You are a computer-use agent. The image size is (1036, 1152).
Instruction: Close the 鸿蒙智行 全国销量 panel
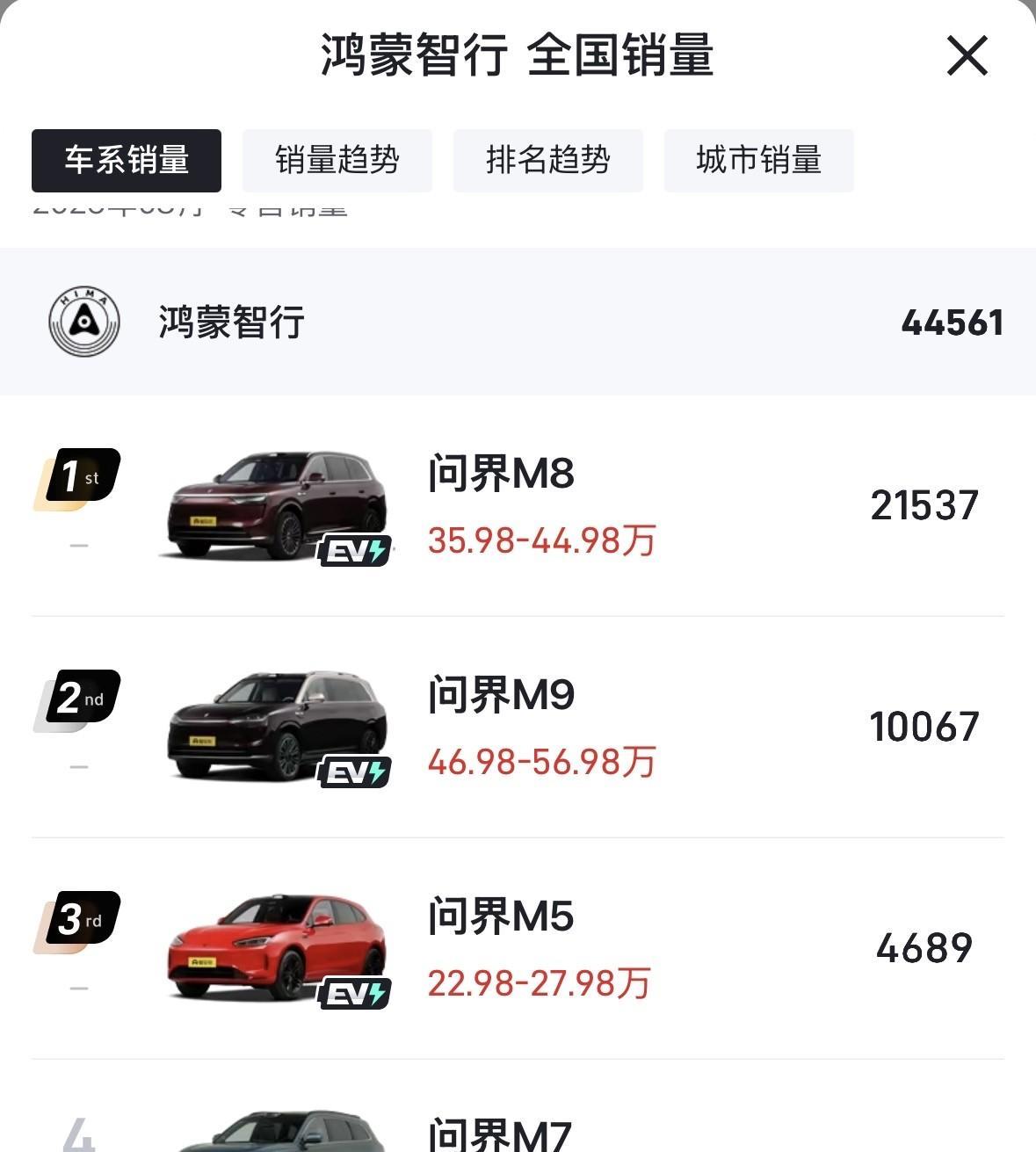pyautogui.click(x=967, y=56)
